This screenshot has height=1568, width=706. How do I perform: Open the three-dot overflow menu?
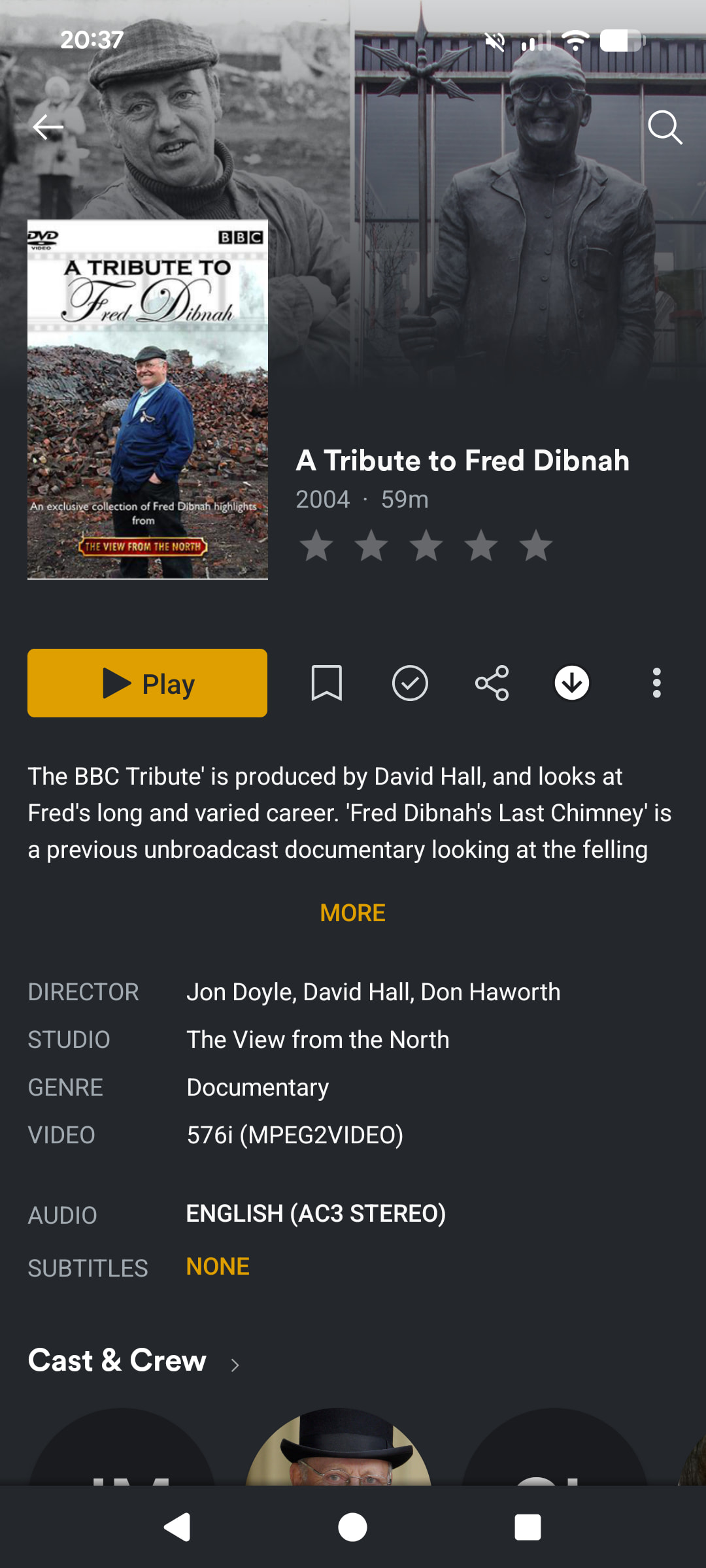[x=656, y=683]
